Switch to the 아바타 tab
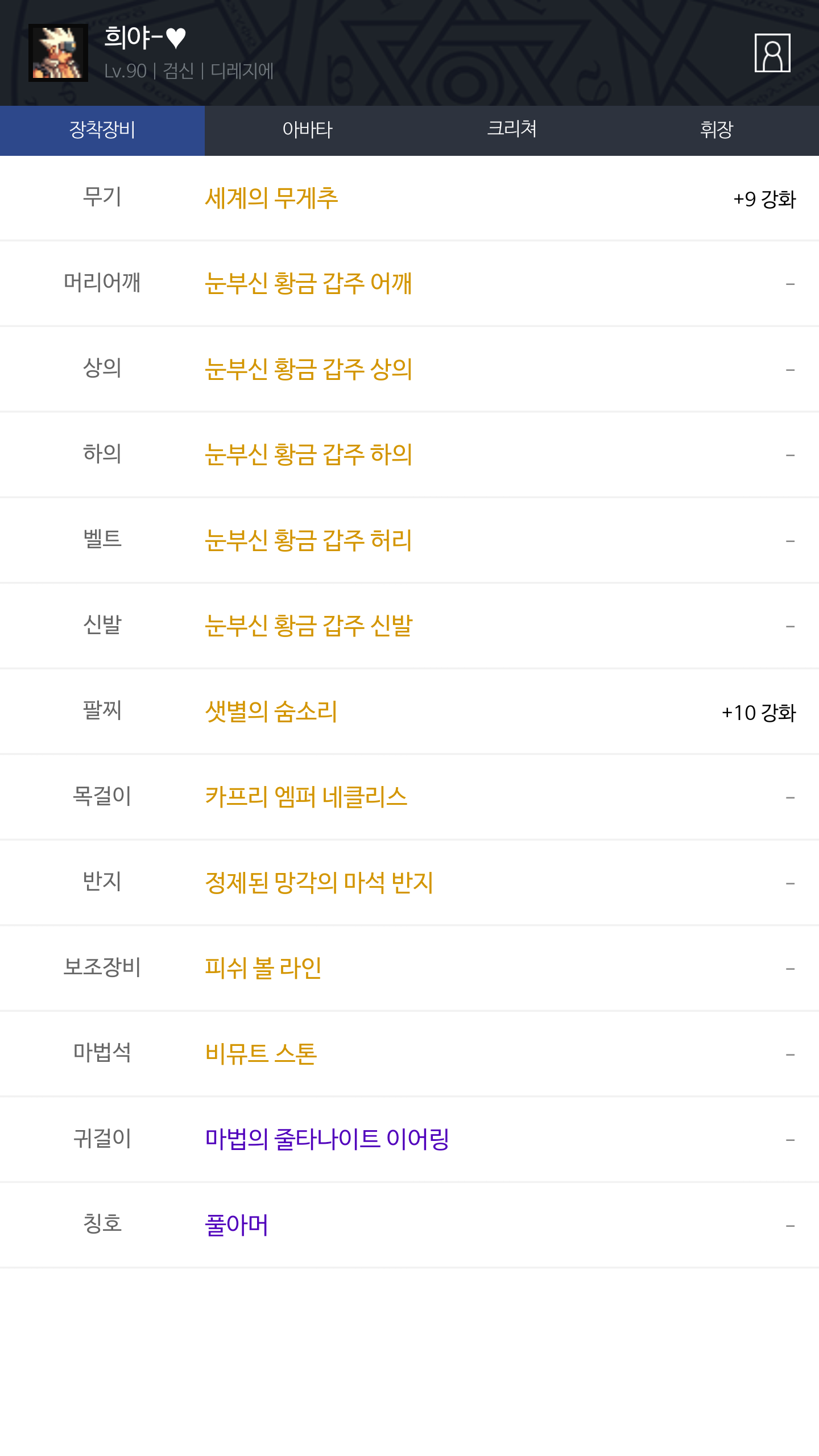Screen dimensions: 819x1456 pyautogui.click(x=307, y=130)
